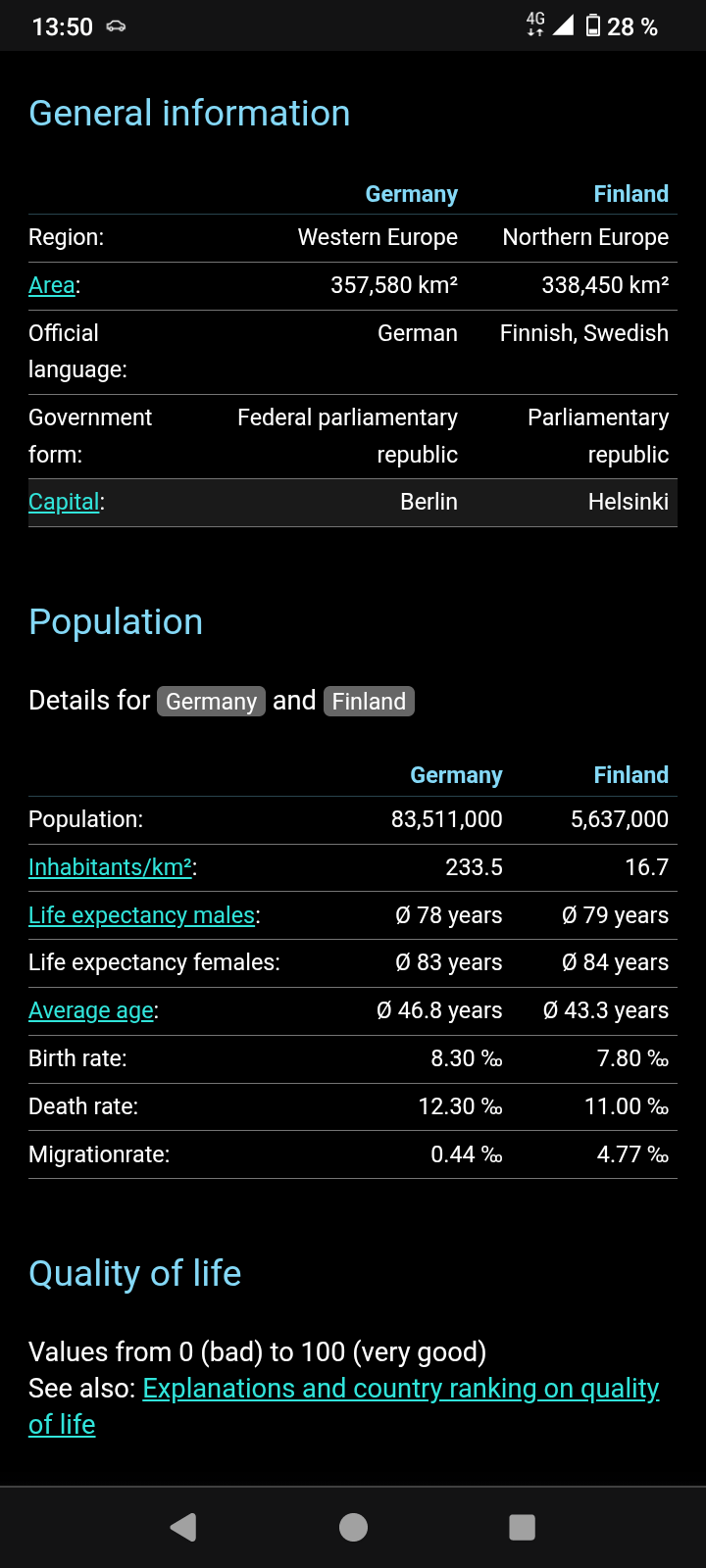The image size is (706, 1568).
Task: Open the Capital link
Action: (64, 502)
